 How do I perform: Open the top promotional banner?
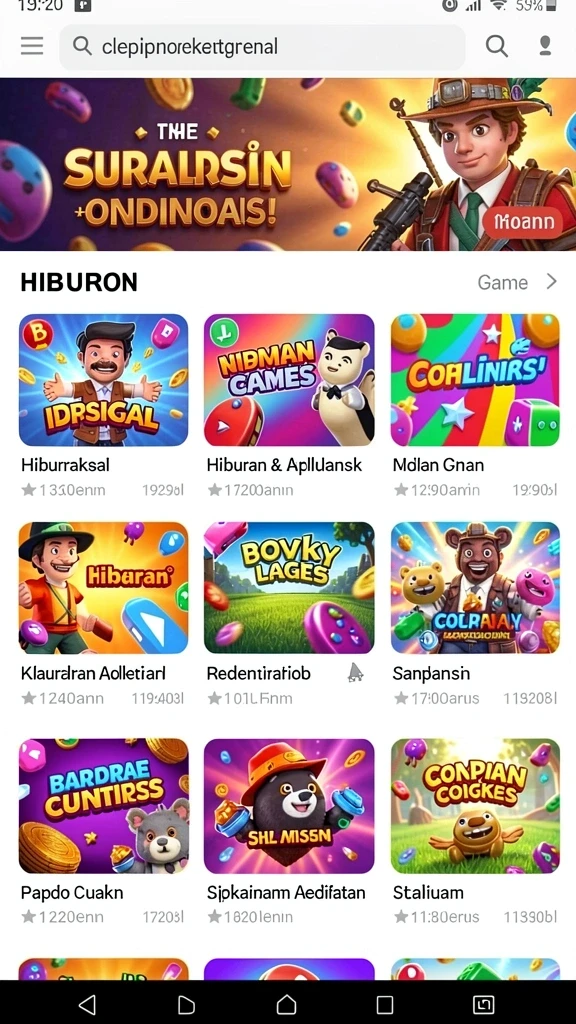[288, 165]
